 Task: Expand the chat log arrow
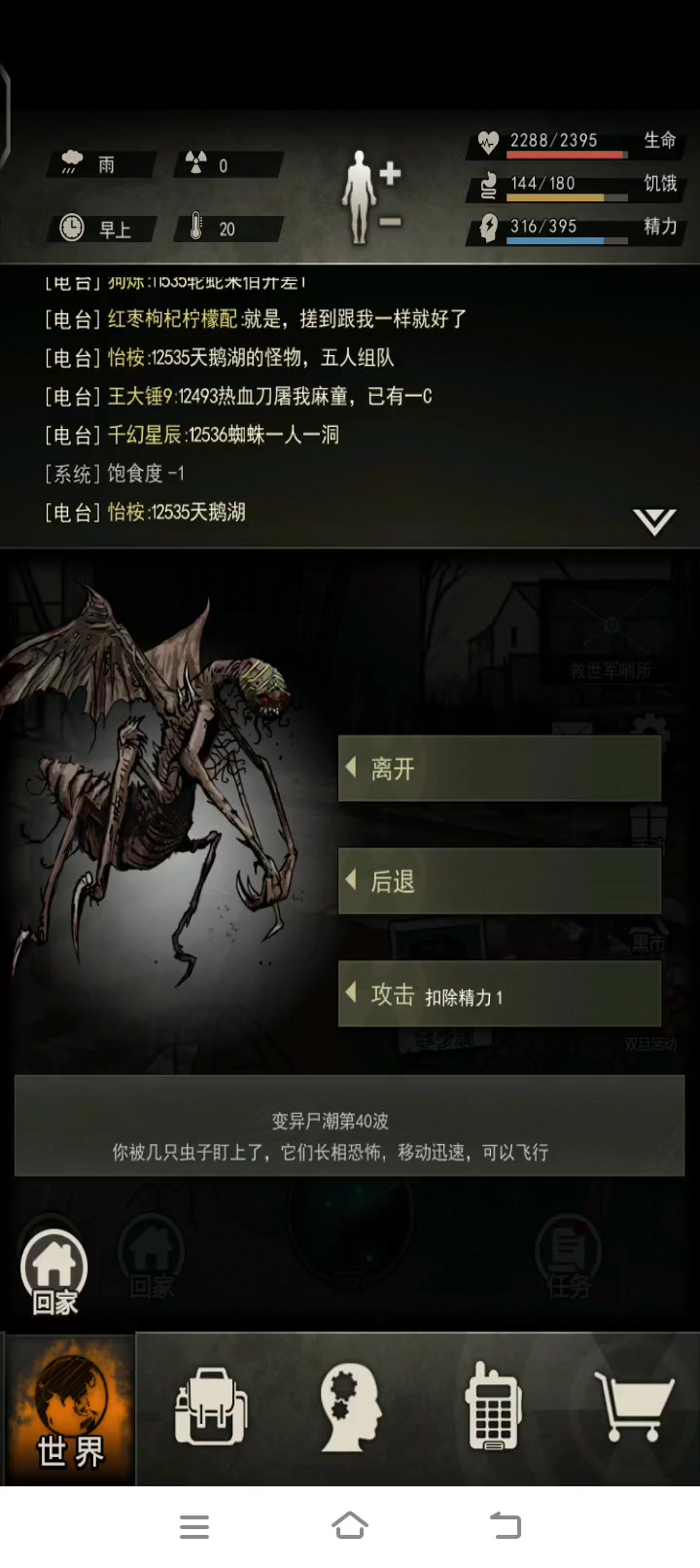[654, 521]
